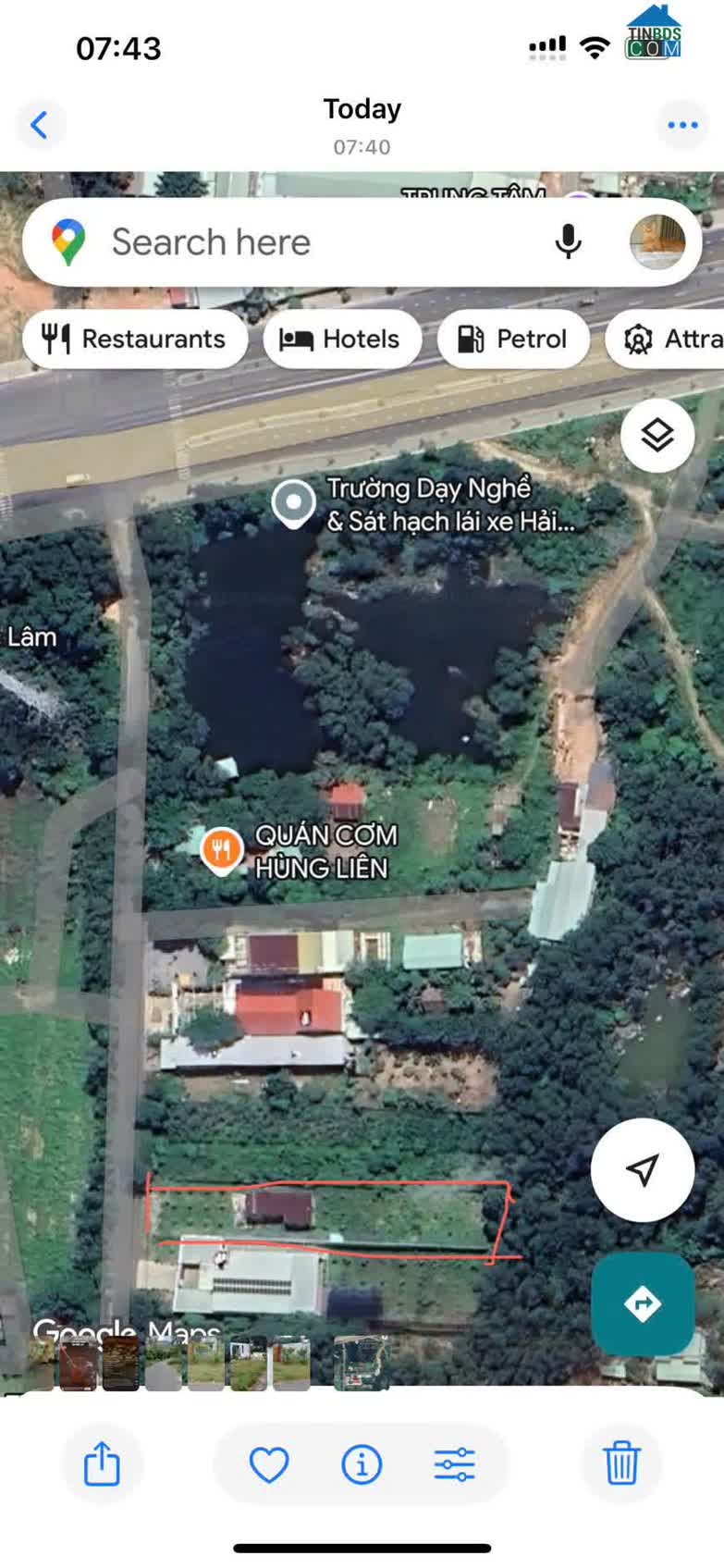
Task: Favorite this photo with the heart
Action: pos(269,1464)
